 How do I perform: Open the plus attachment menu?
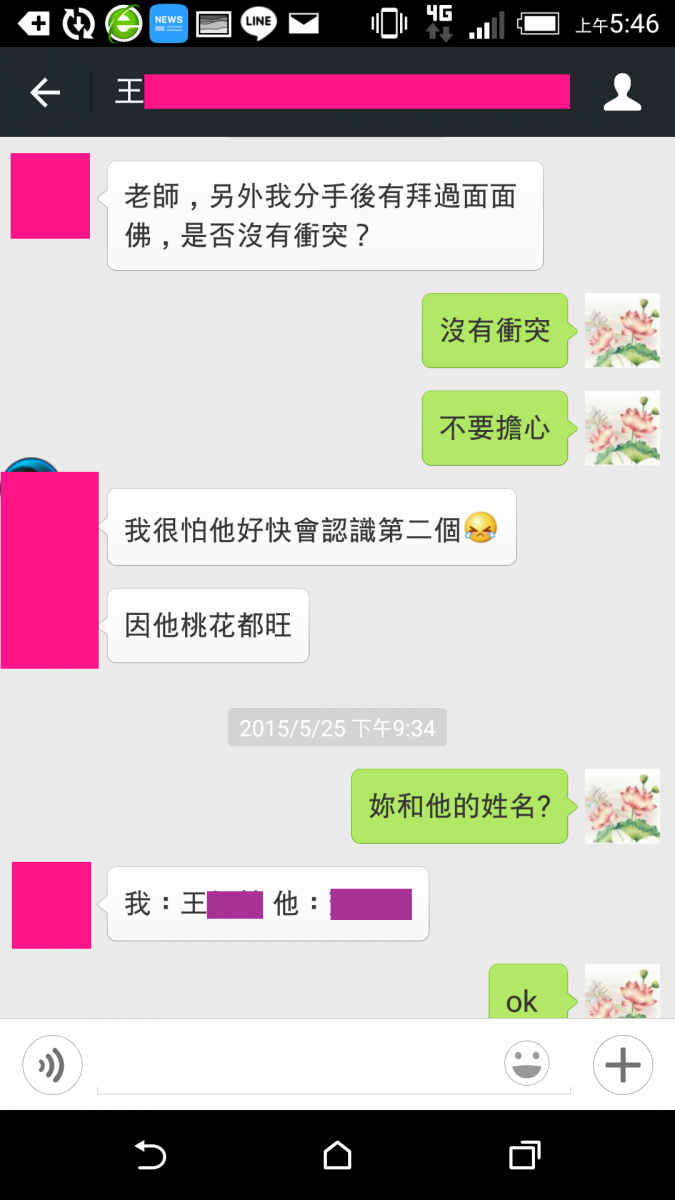(x=622, y=1065)
